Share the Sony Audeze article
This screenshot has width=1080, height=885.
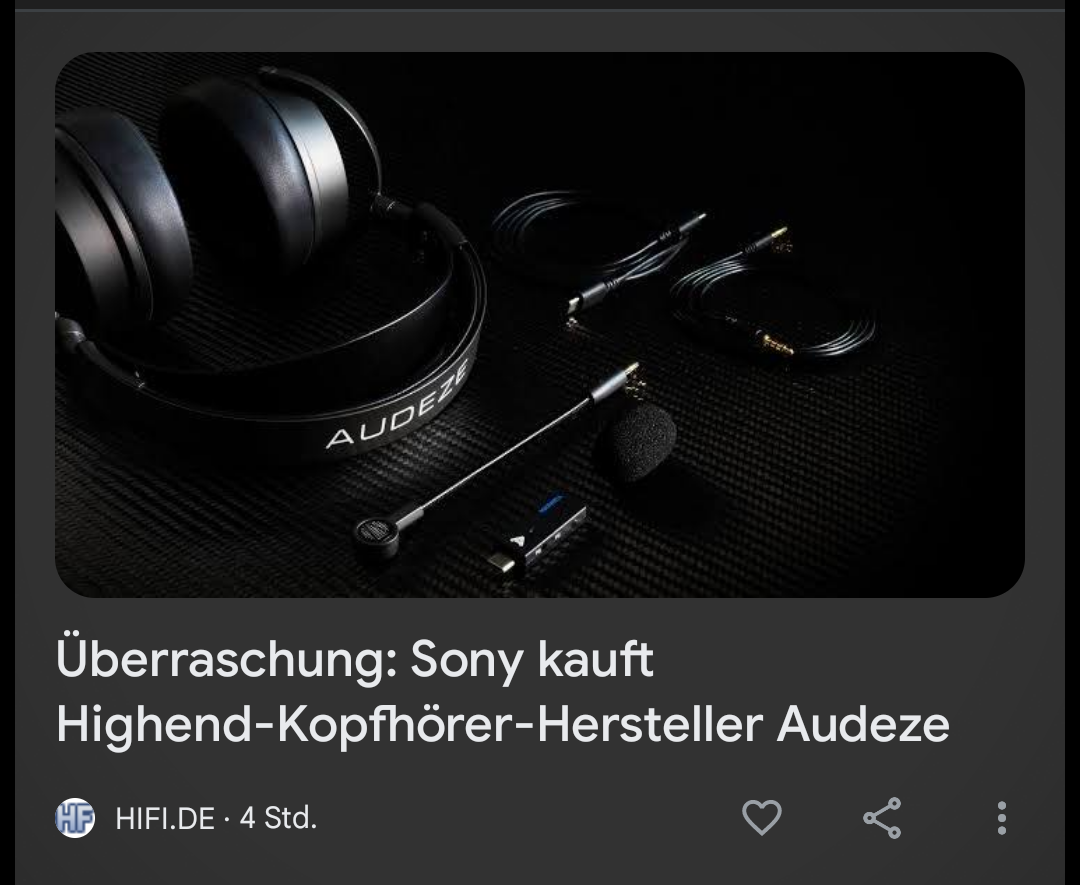(x=882, y=818)
